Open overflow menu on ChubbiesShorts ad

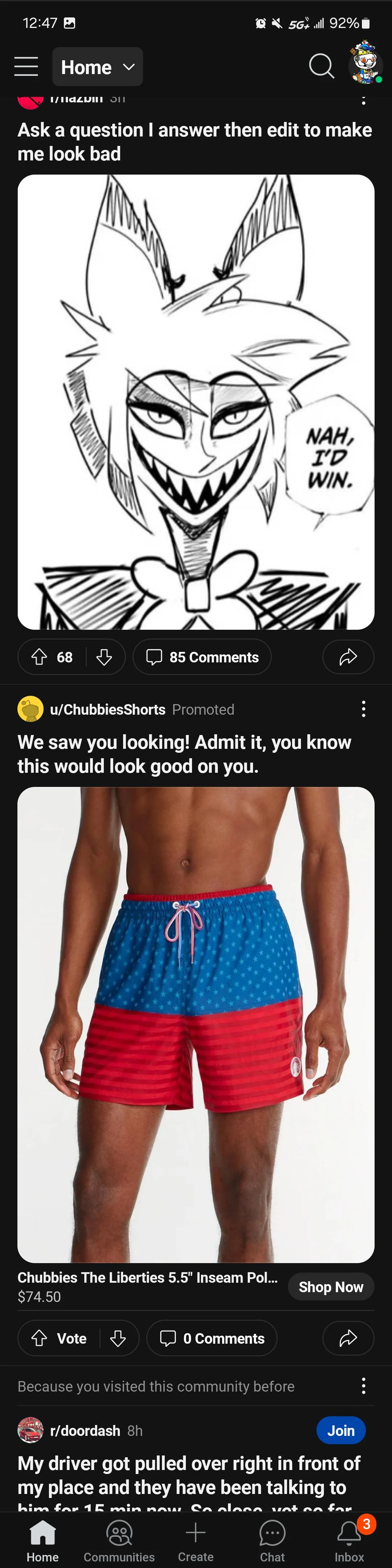pyautogui.click(x=363, y=709)
